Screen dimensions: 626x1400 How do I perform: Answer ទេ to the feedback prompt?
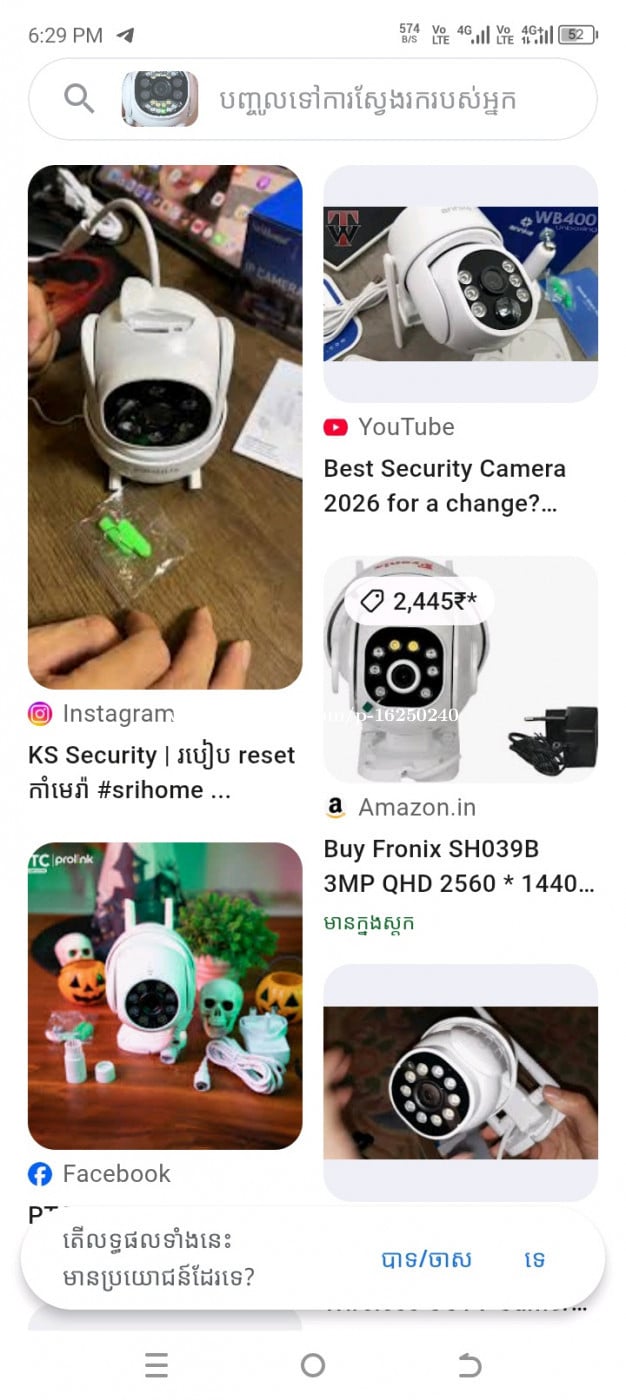click(535, 1259)
